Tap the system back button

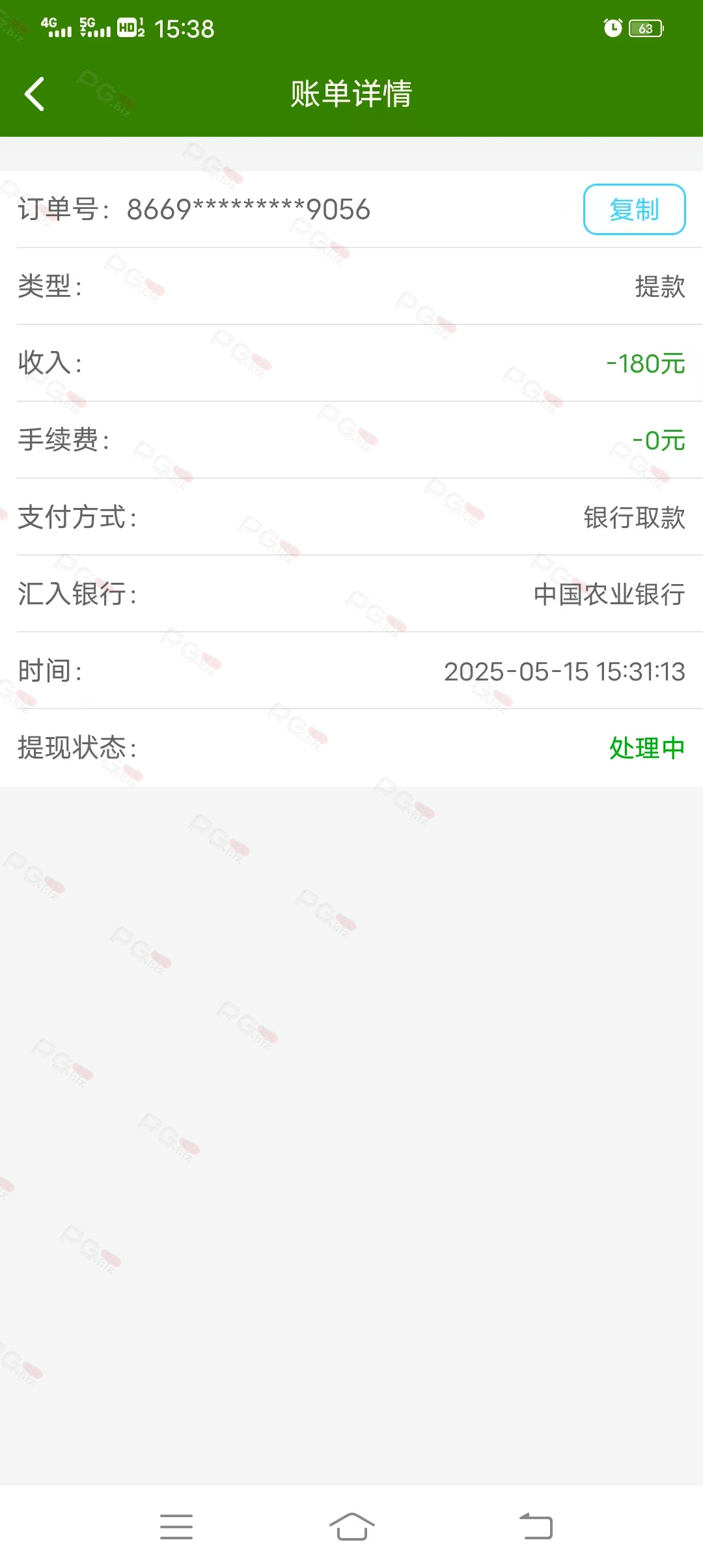pos(536,1527)
